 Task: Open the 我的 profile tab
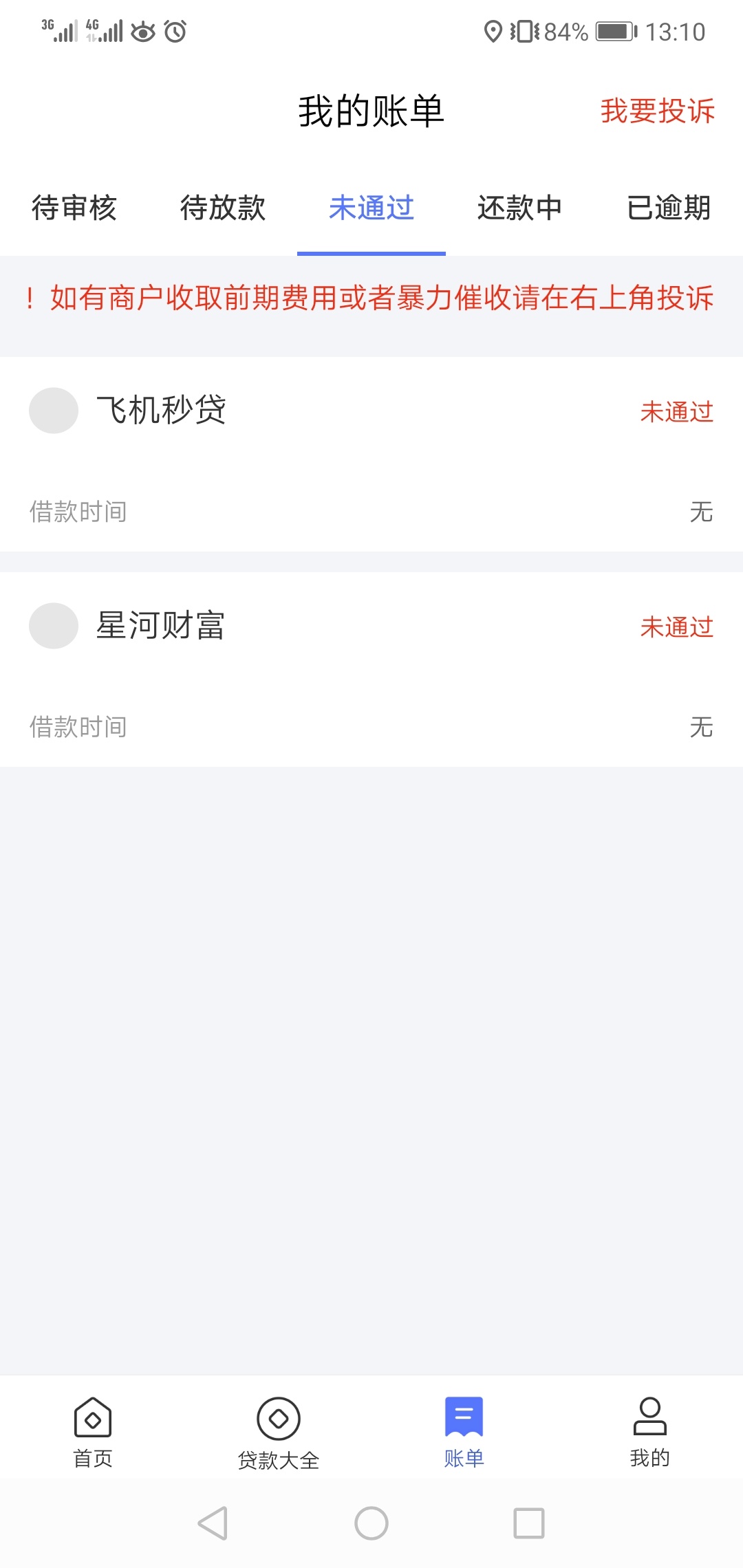click(650, 1432)
